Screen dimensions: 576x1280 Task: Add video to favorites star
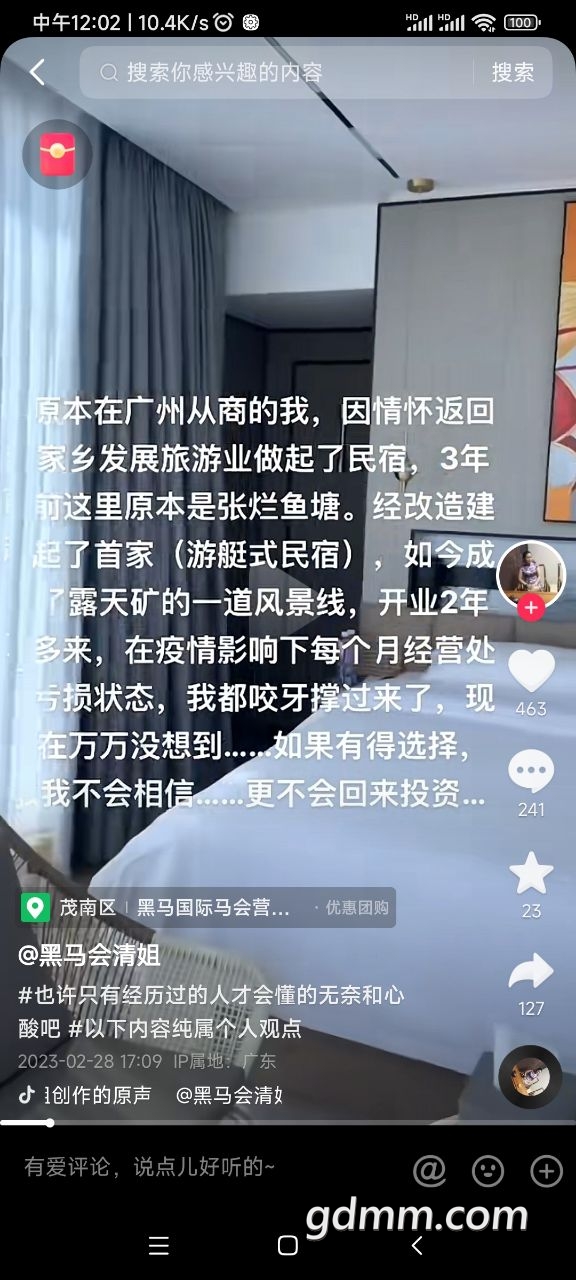(x=531, y=873)
